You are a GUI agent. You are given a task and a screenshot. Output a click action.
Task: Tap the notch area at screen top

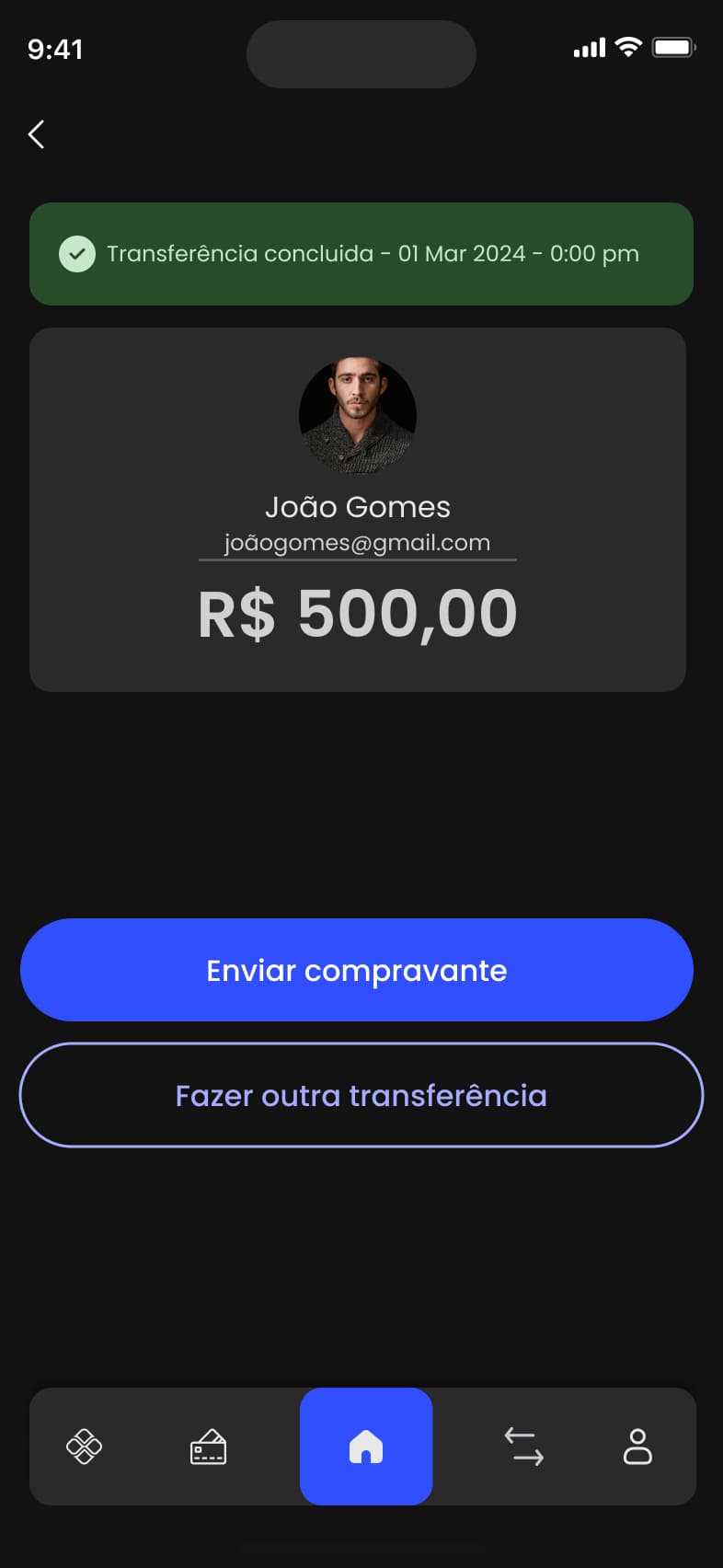point(361,53)
